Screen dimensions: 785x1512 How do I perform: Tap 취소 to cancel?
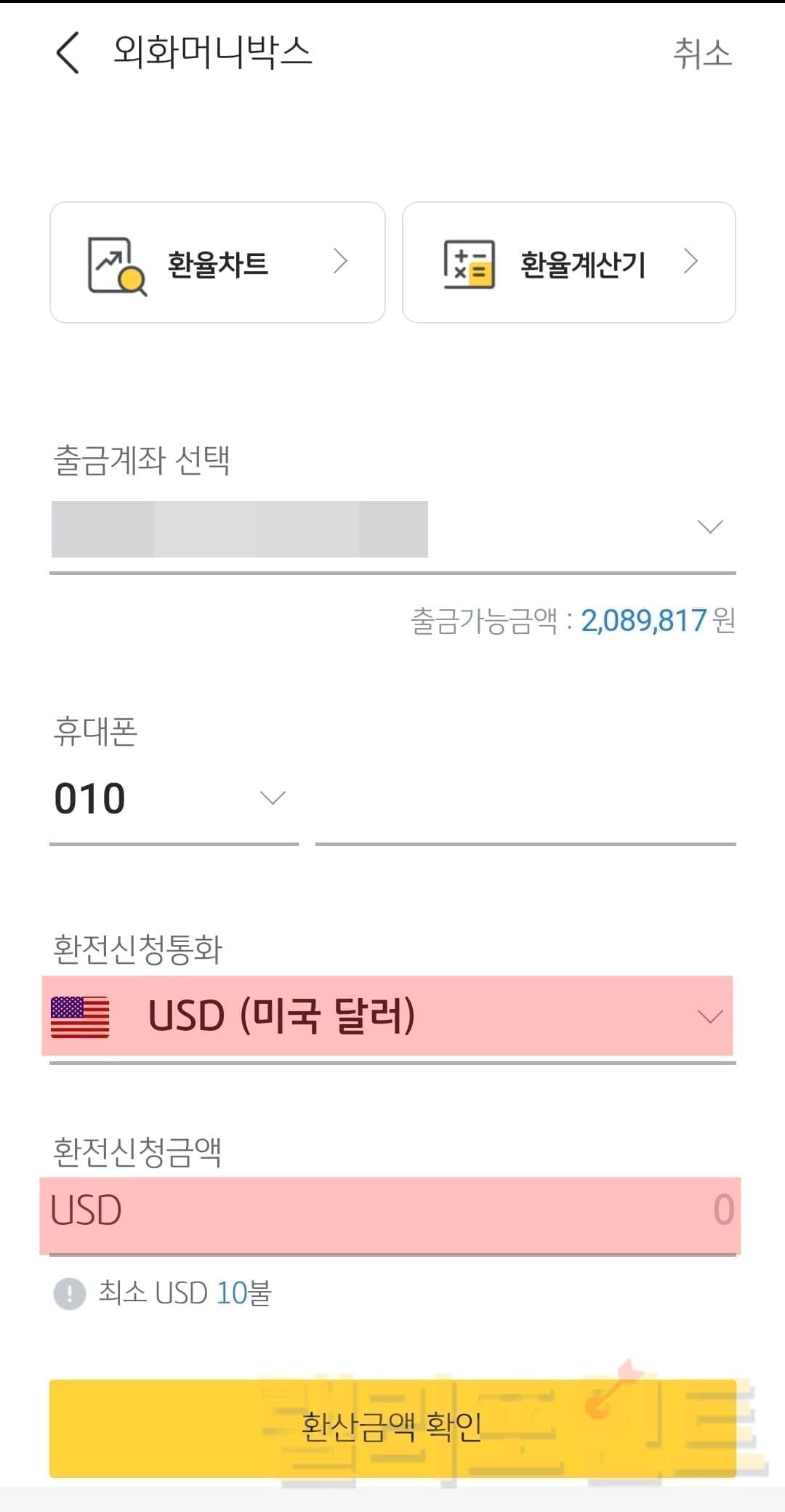tap(701, 54)
